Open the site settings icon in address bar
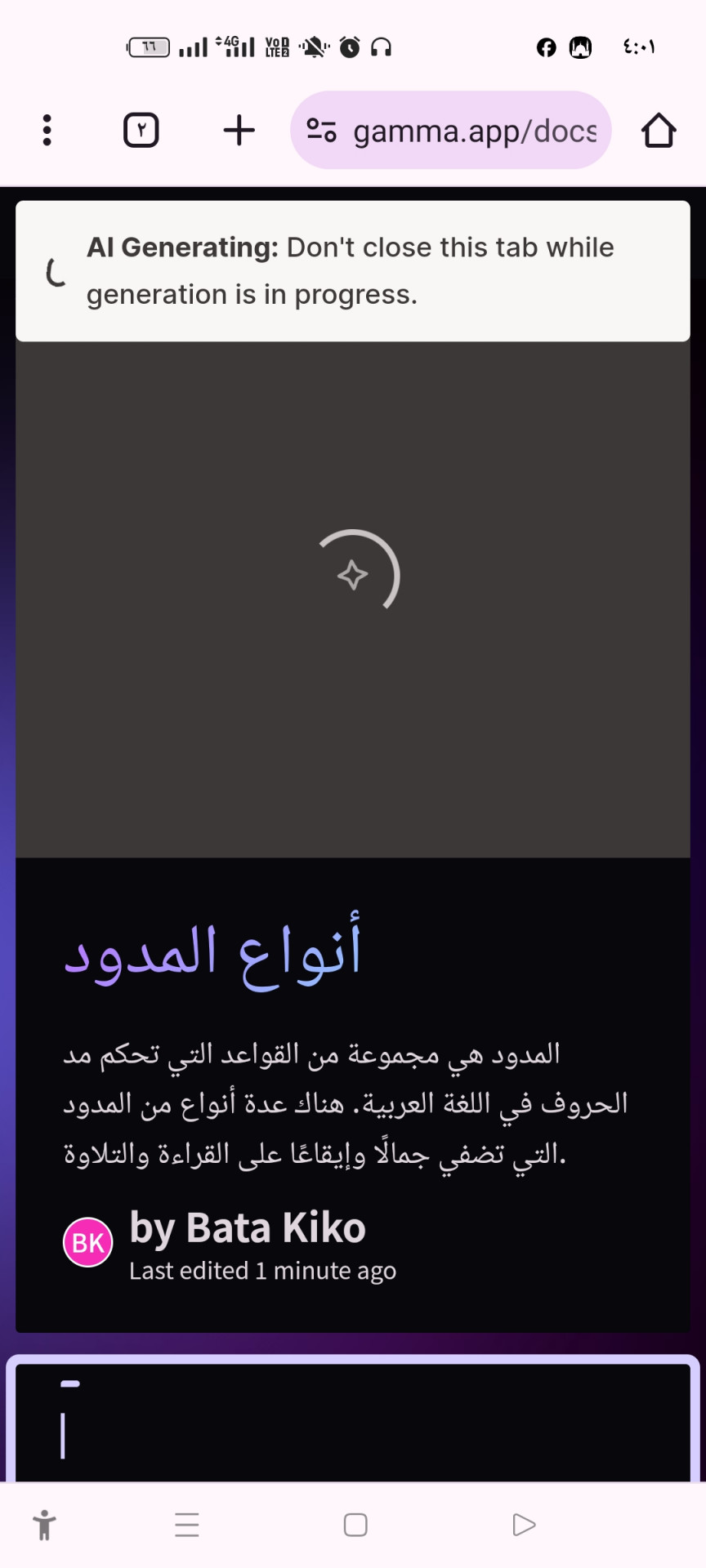Image resolution: width=706 pixels, height=1568 pixels. point(321,130)
